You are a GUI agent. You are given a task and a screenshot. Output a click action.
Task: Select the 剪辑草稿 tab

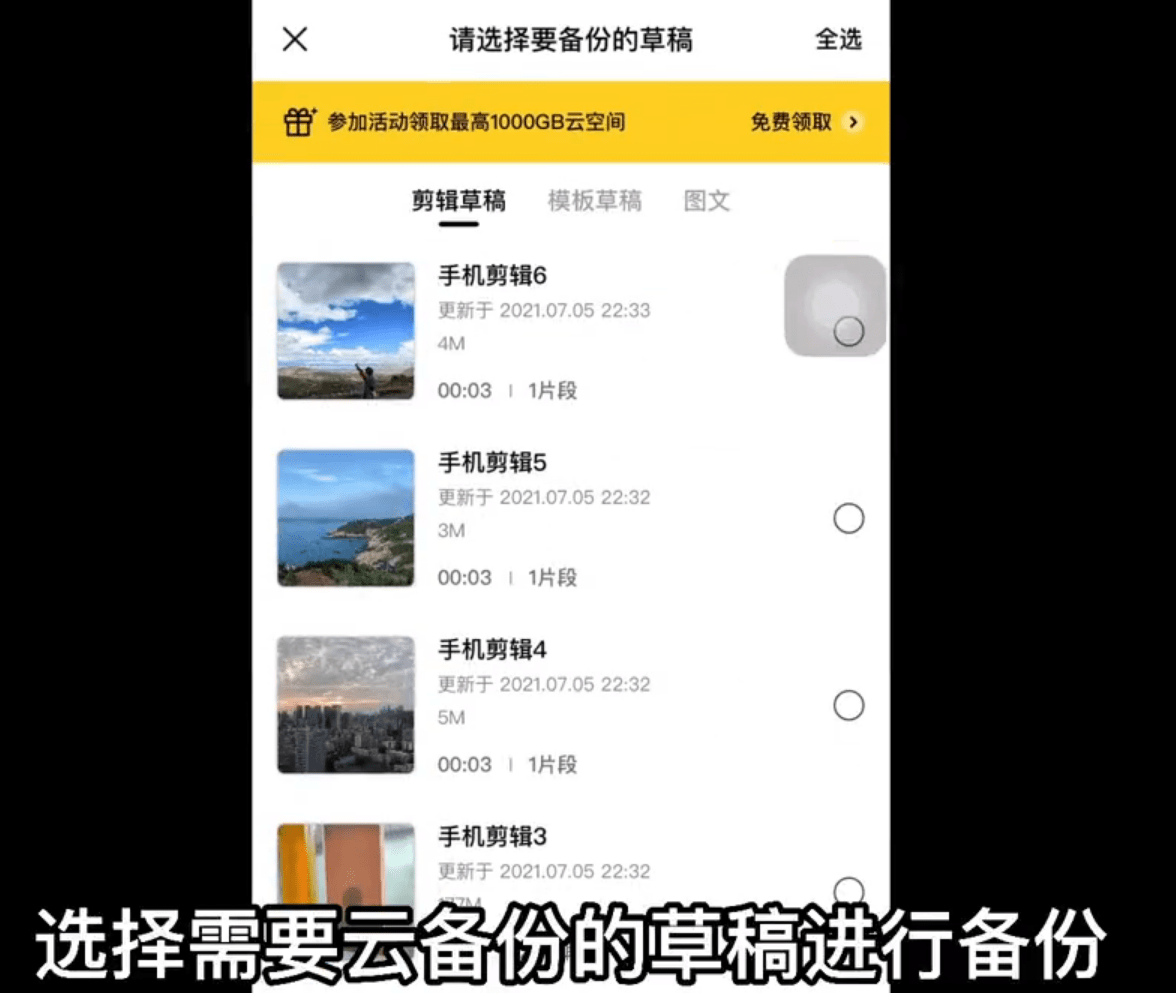coord(459,201)
